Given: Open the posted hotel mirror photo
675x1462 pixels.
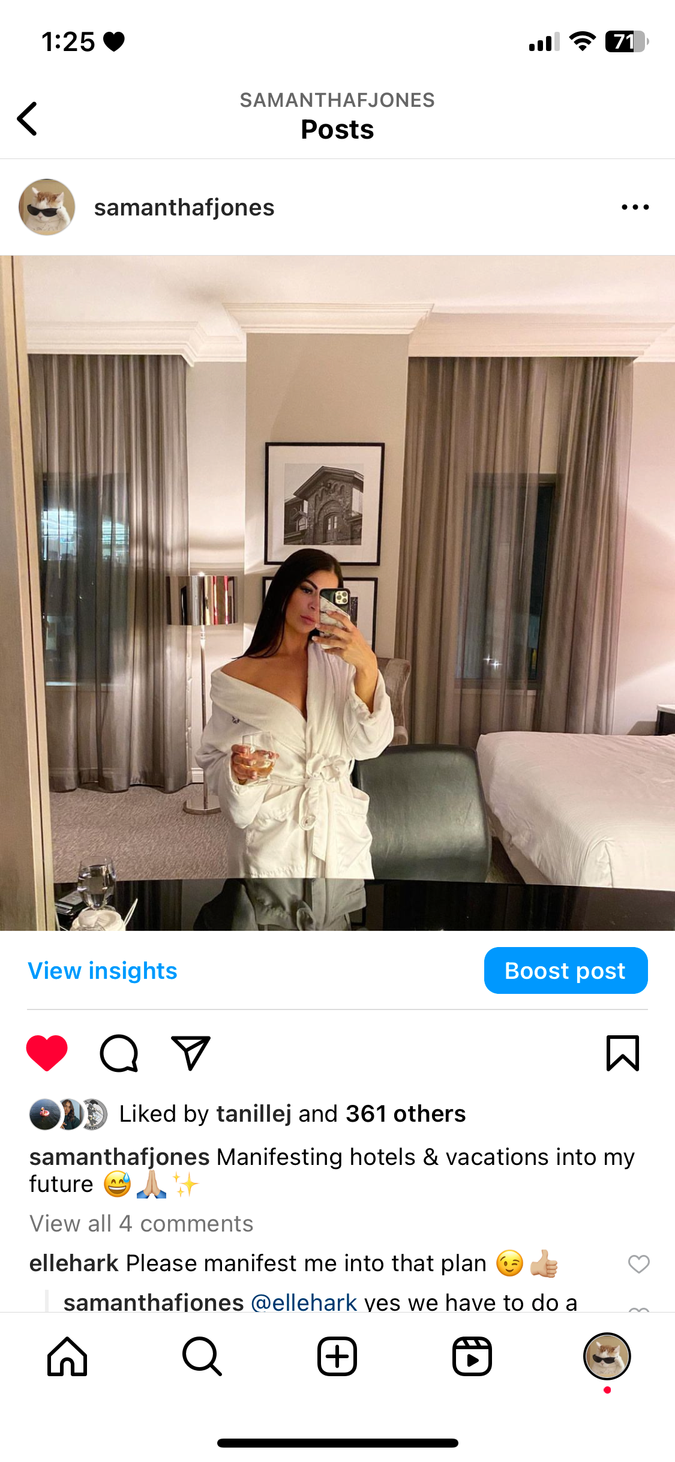Looking at the screenshot, I should tap(337, 592).
